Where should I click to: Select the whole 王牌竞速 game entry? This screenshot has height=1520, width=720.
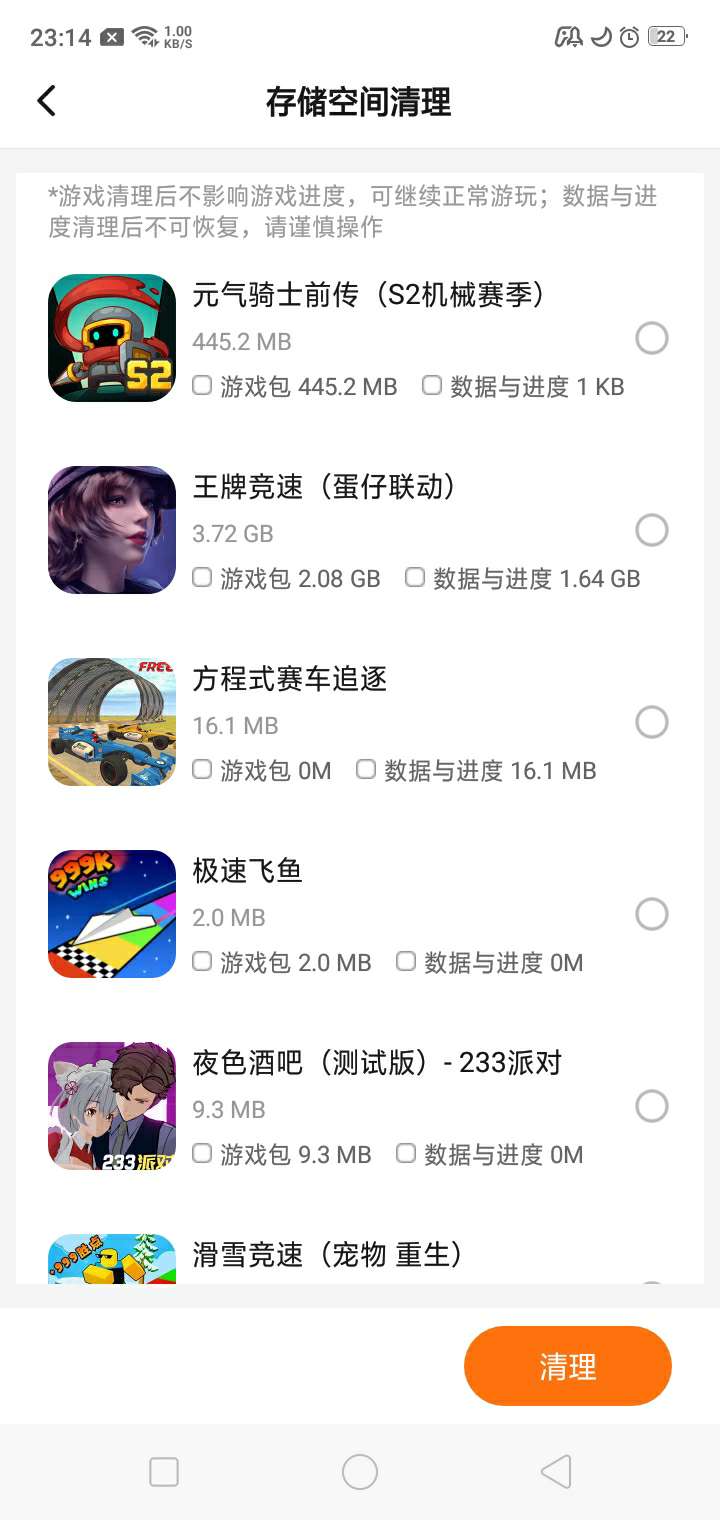pyautogui.click(x=652, y=530)
